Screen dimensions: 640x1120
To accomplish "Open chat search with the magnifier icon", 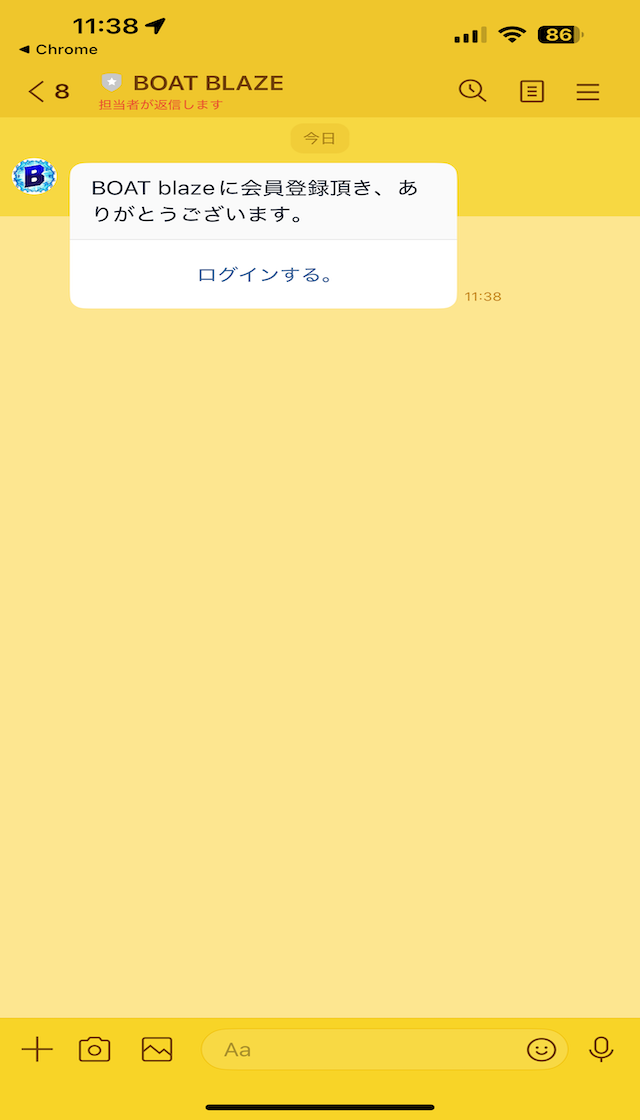I will pos(472,91).
